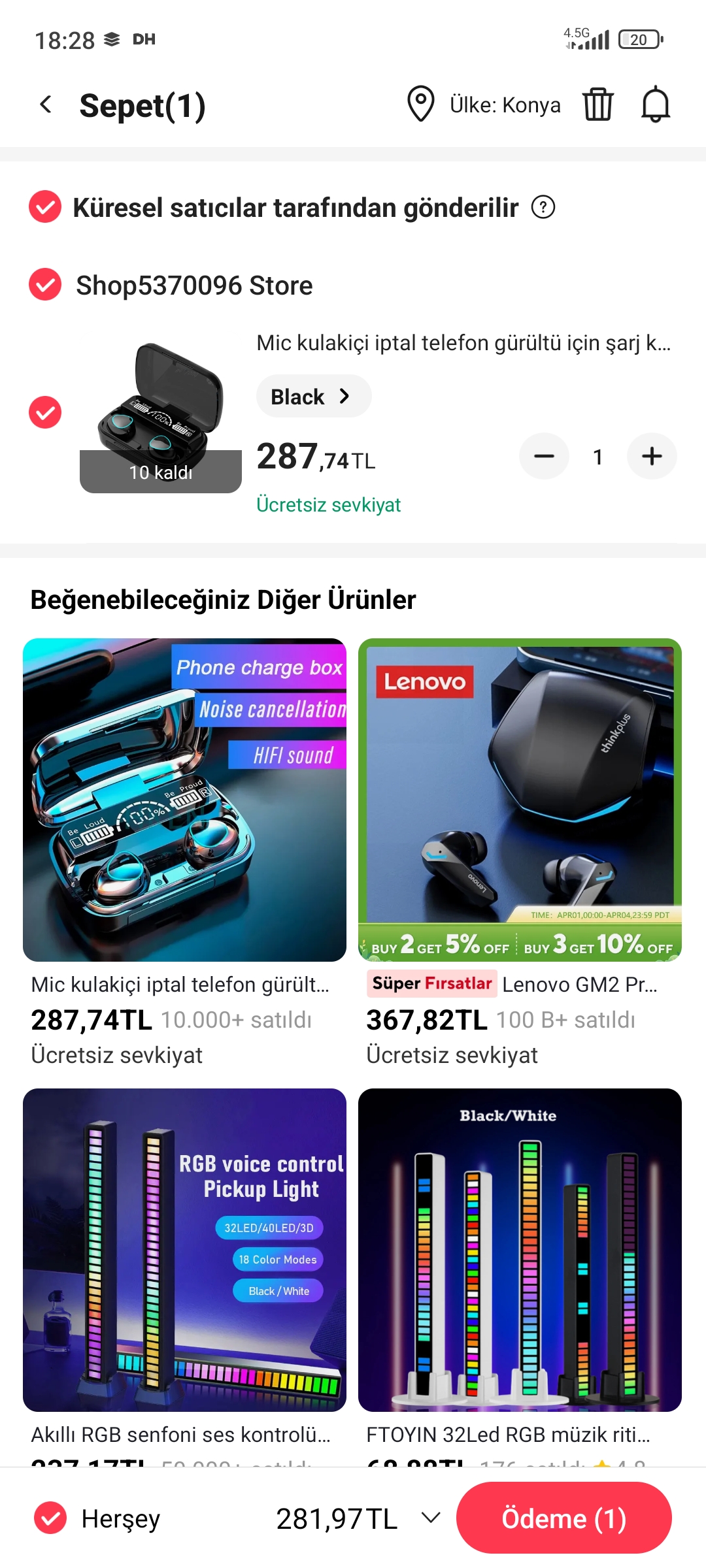Open info about global sellers shipping

543,207
